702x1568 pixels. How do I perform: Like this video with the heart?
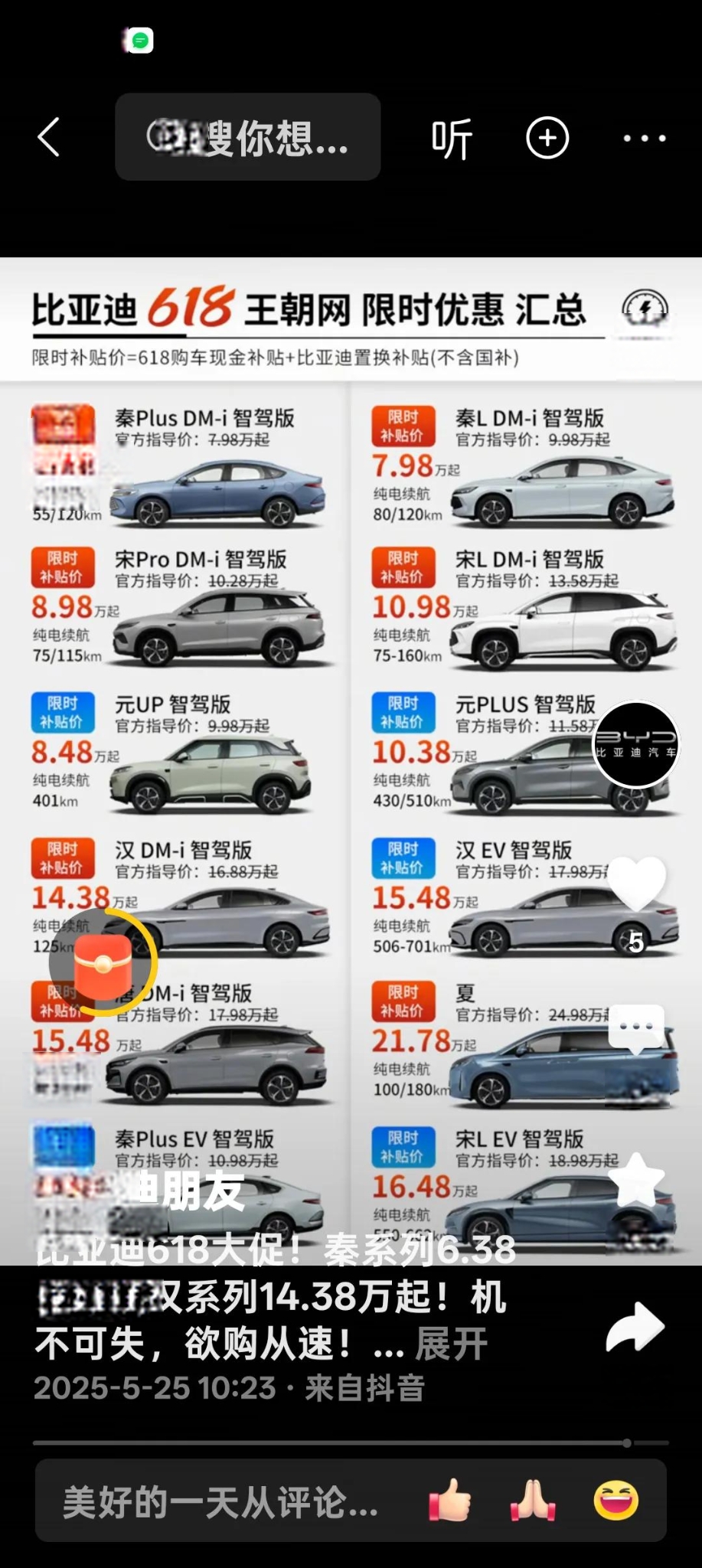tap(636, 884)
